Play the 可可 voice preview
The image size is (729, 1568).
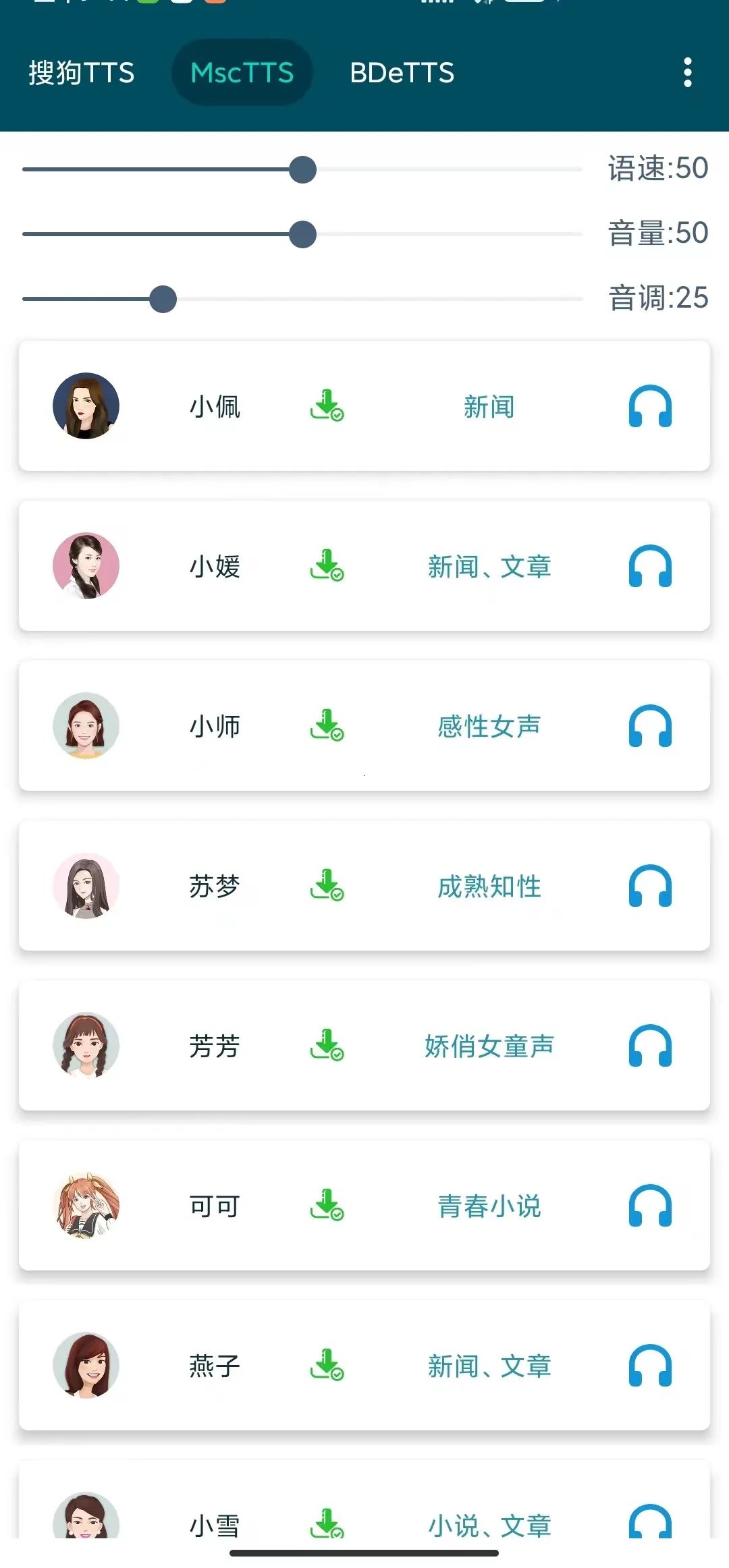pos(650,1206)
